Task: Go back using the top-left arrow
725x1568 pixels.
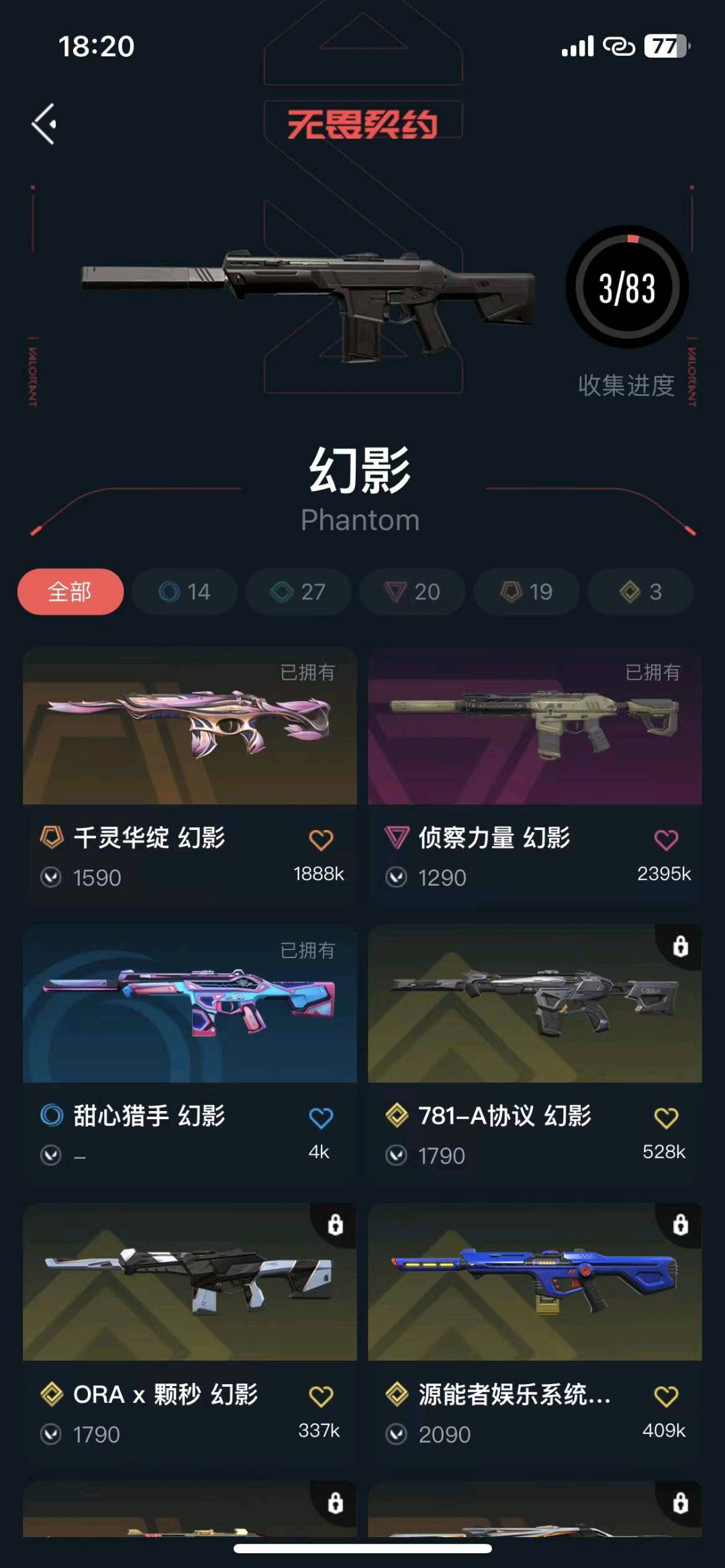Action: point(44,124)
